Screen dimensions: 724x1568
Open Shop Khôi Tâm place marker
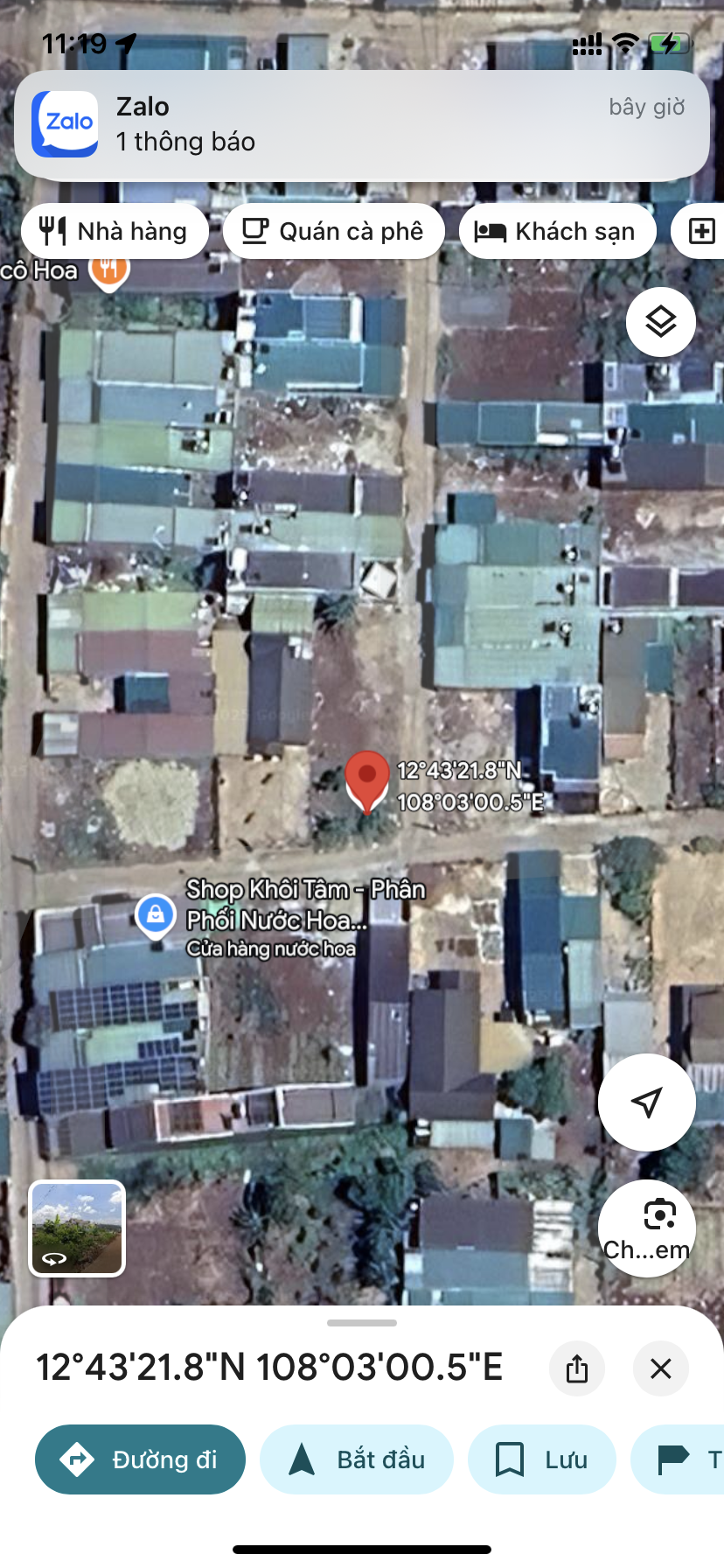156,915
